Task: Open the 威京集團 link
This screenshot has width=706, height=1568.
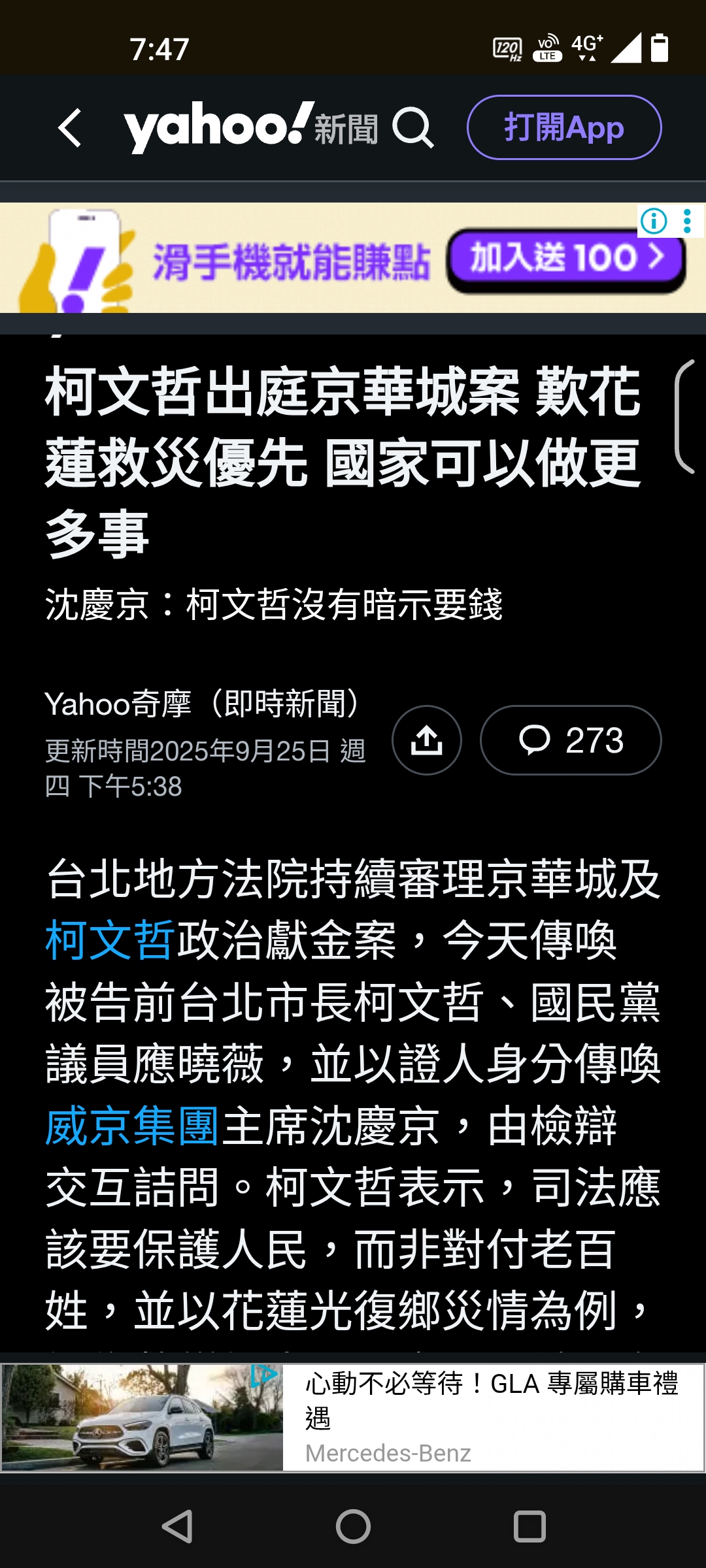Action: coord(131,1126)
